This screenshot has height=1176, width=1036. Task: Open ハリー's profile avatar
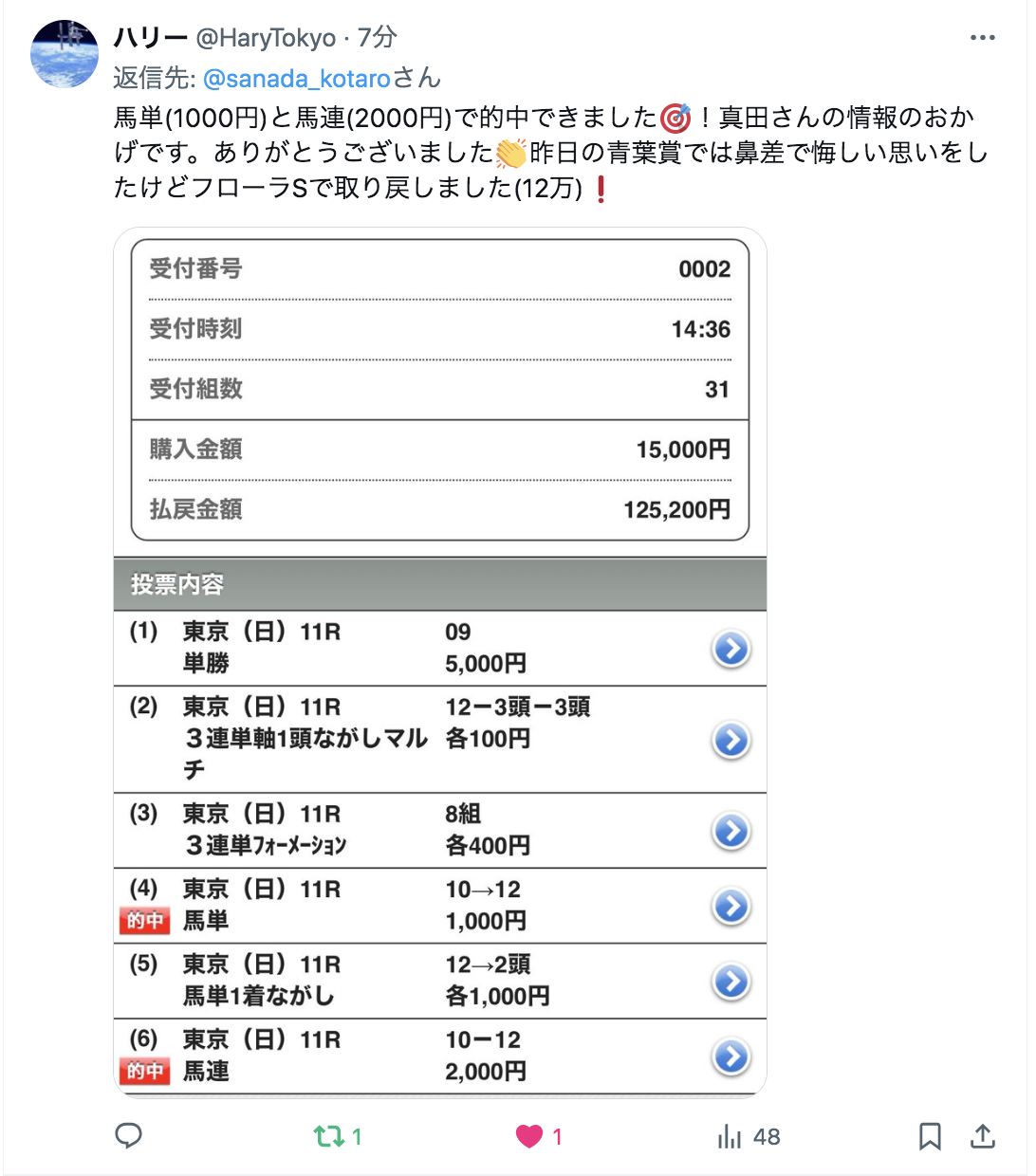point(65,54)
